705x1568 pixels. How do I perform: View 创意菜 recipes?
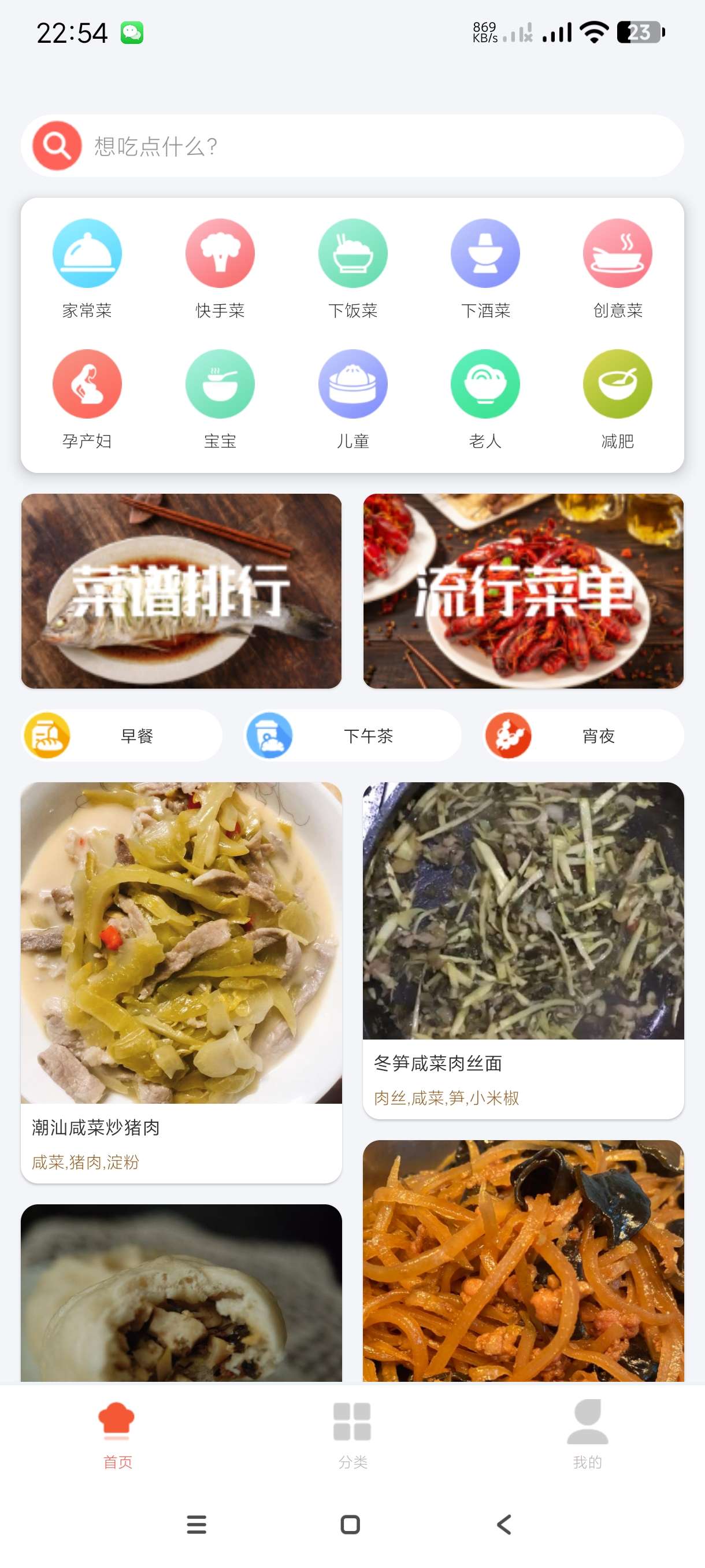click(x=617, y=267)
